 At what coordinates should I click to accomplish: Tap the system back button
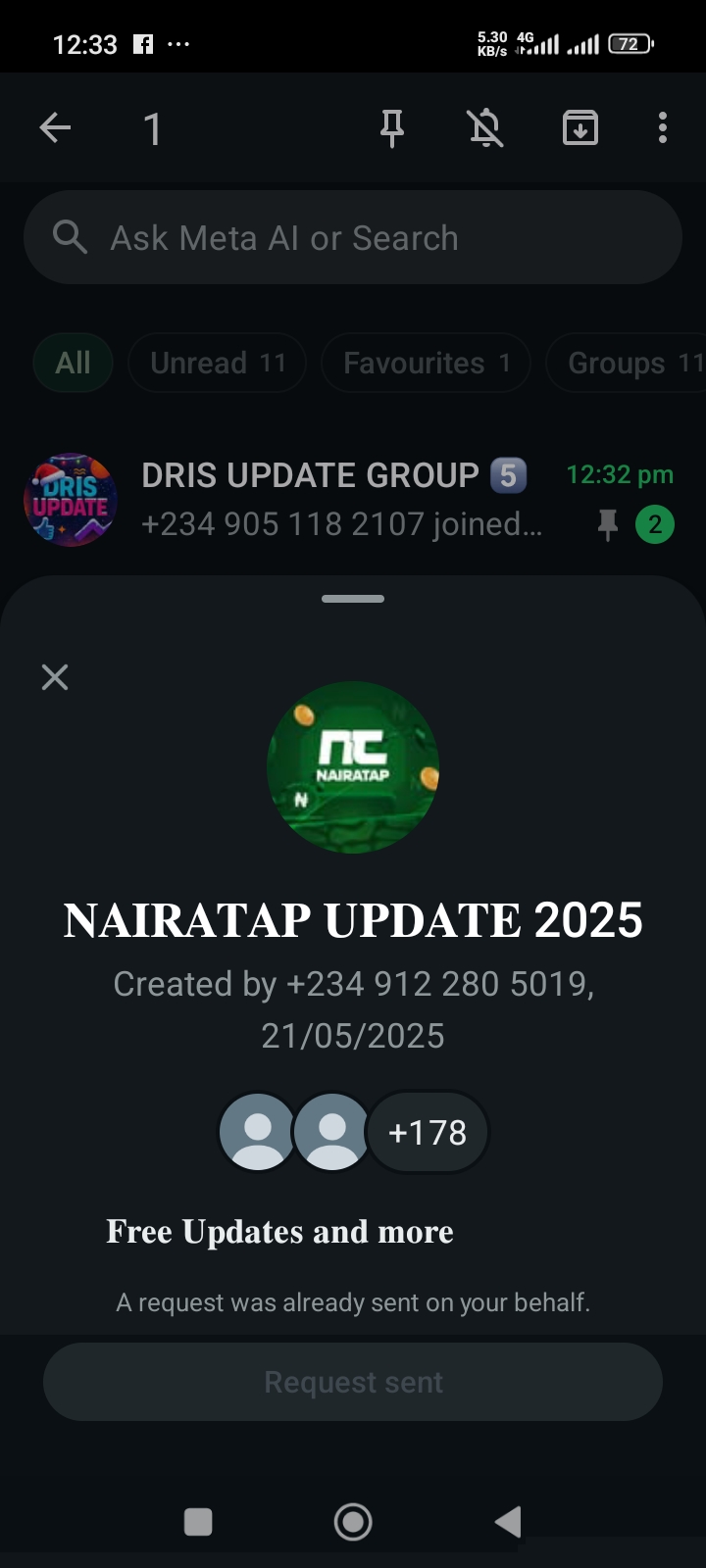click(x=508, y=1522)
